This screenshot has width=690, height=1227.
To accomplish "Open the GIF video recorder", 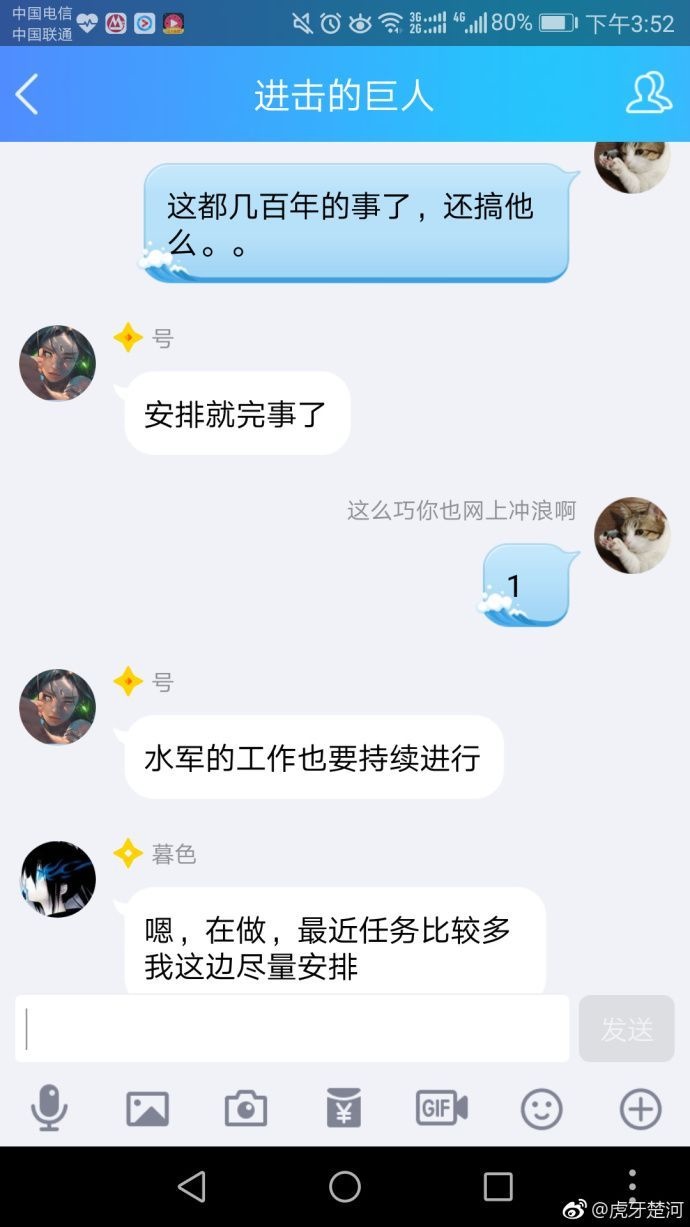I will (x=442, y=1108).
